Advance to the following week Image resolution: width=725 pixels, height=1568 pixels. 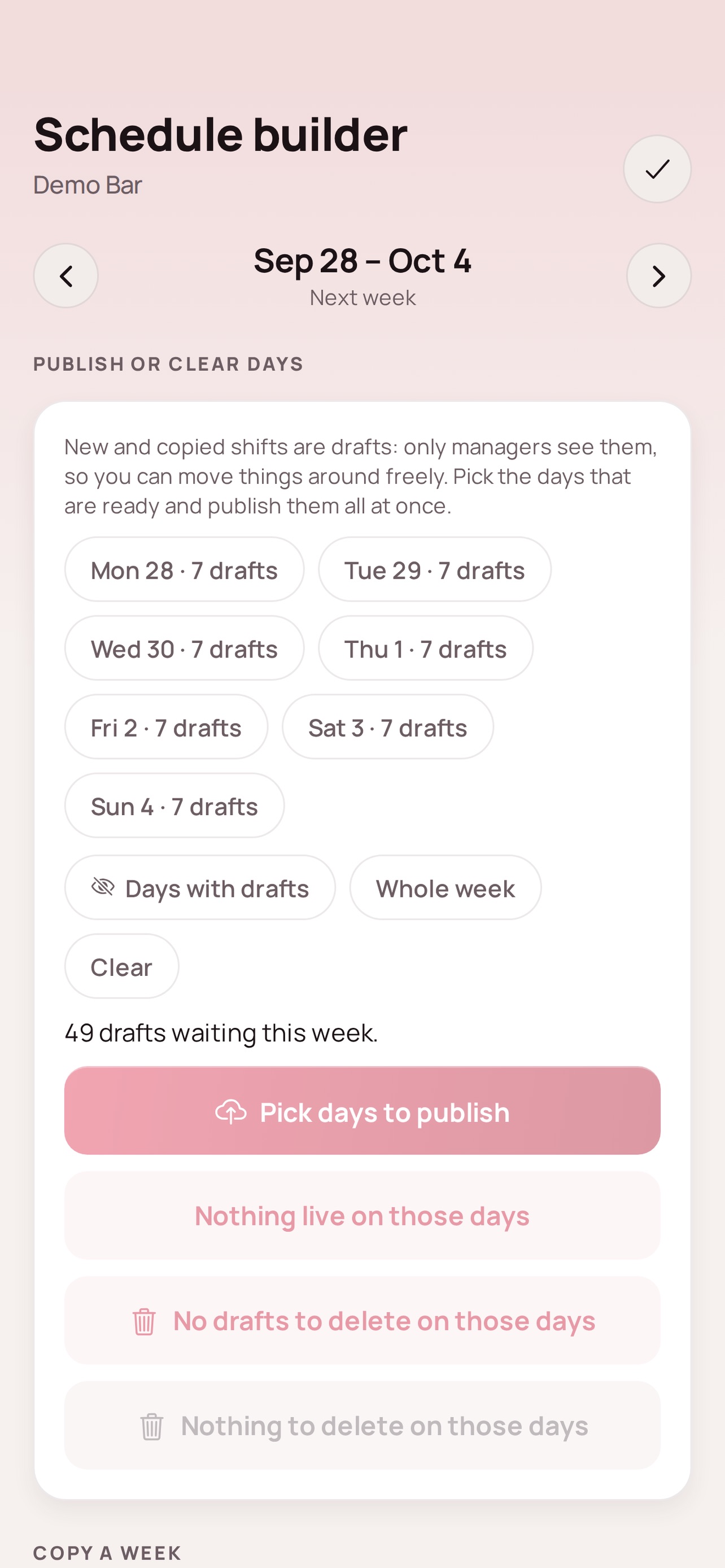658,276
